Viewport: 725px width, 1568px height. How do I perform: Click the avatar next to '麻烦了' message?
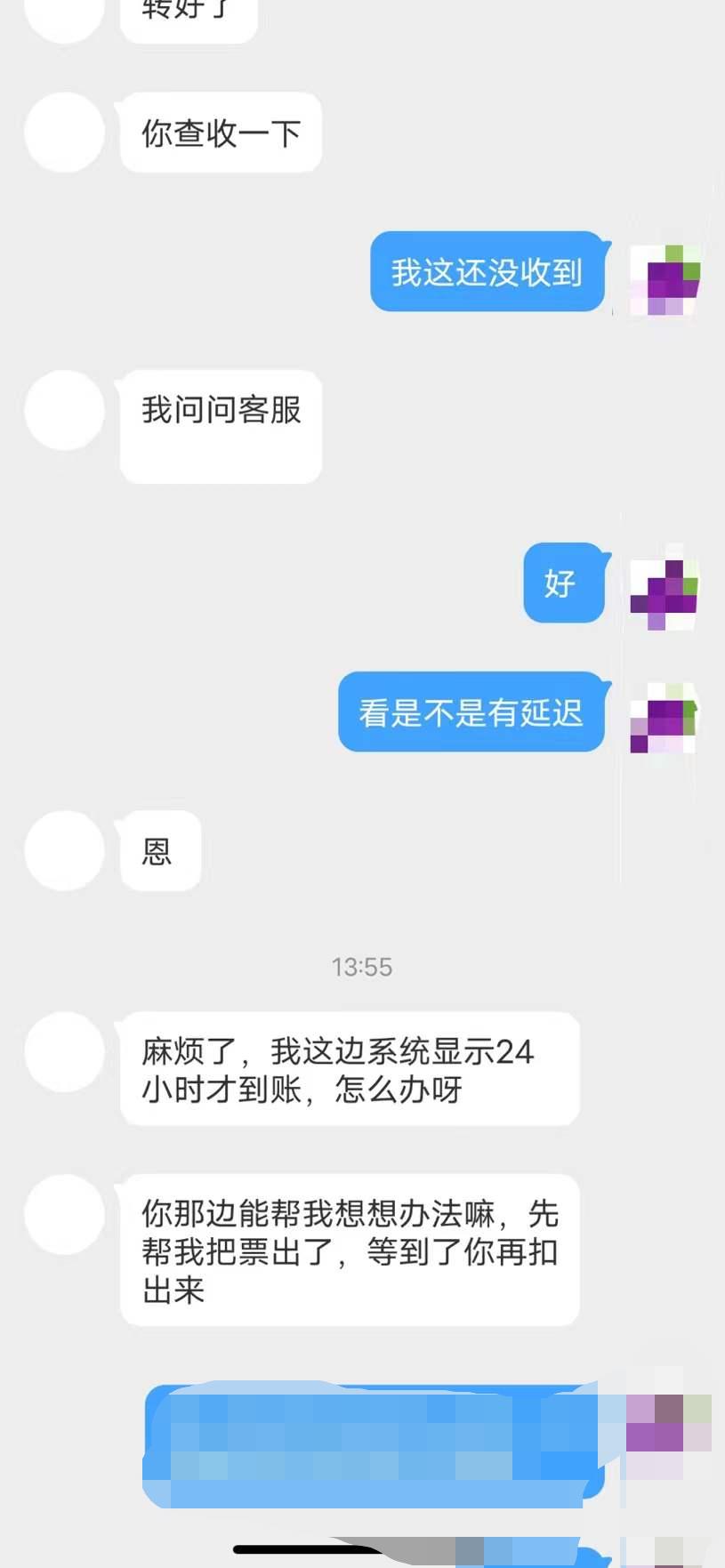point(64,1054)
